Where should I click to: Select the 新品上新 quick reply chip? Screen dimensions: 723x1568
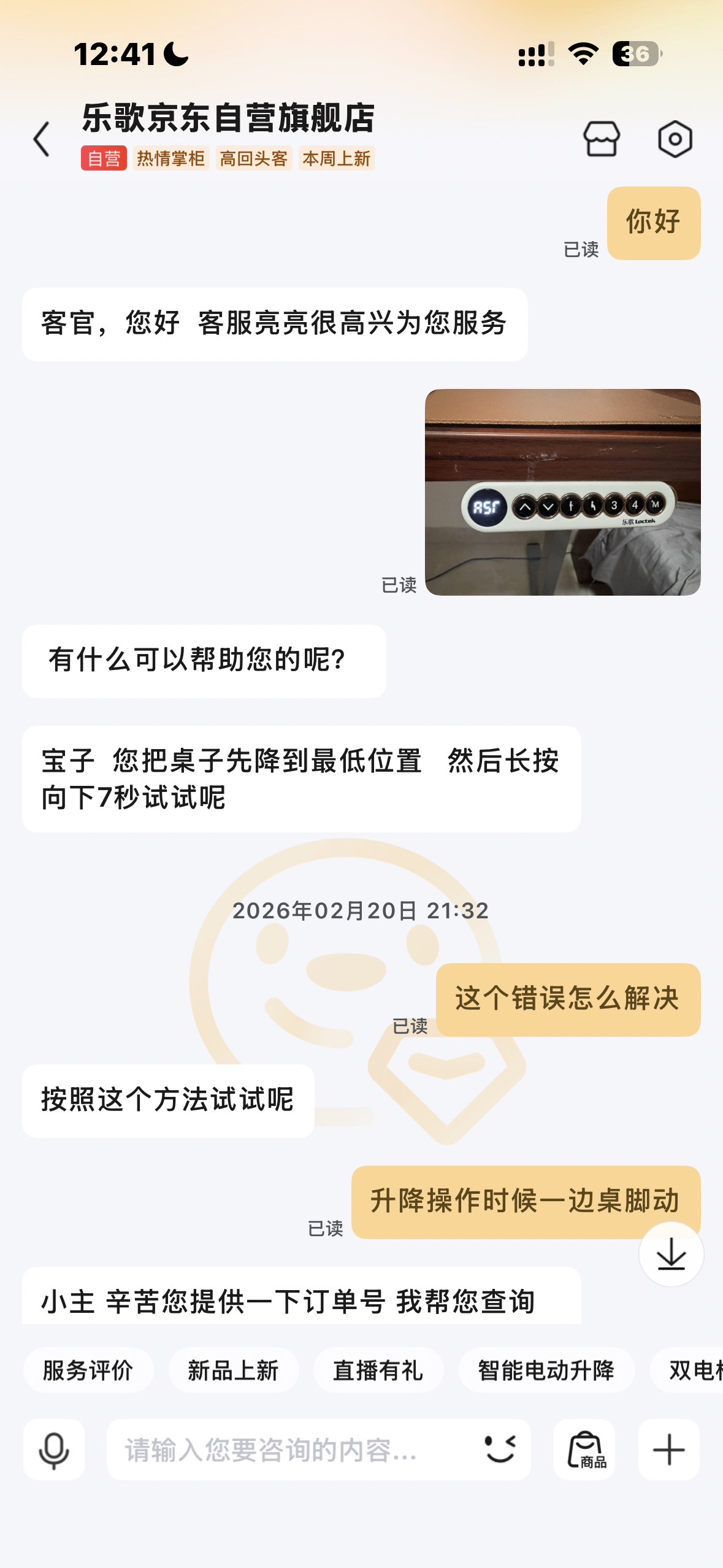pos(232,1370)
